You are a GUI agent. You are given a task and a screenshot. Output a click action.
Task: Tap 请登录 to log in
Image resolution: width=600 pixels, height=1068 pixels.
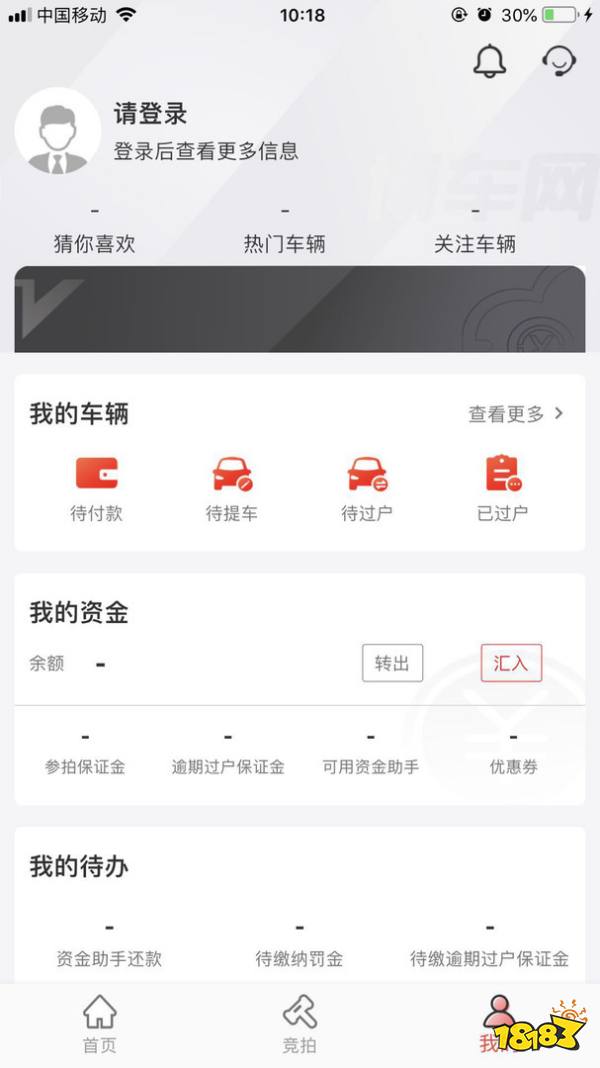coord(151,114)
